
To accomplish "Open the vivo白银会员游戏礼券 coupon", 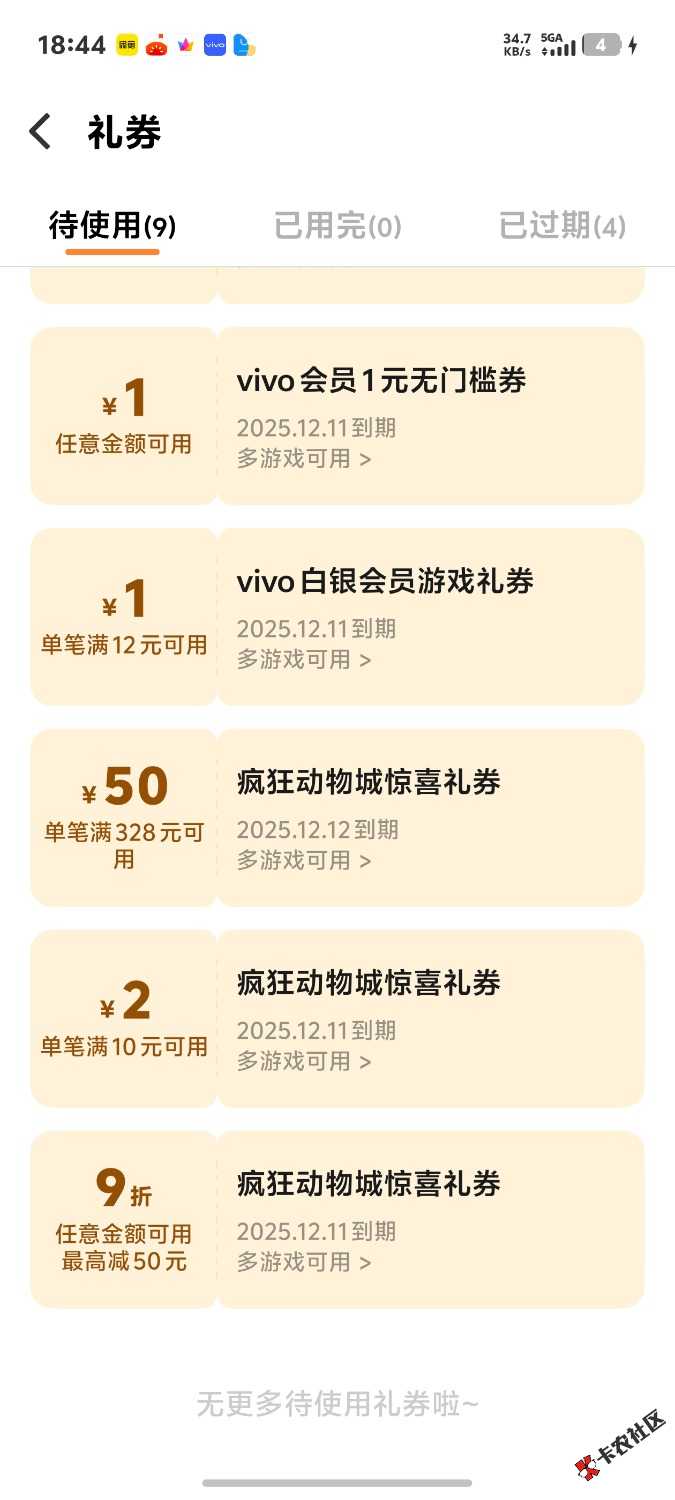I will pyautogui.click(x=430, y=616).
